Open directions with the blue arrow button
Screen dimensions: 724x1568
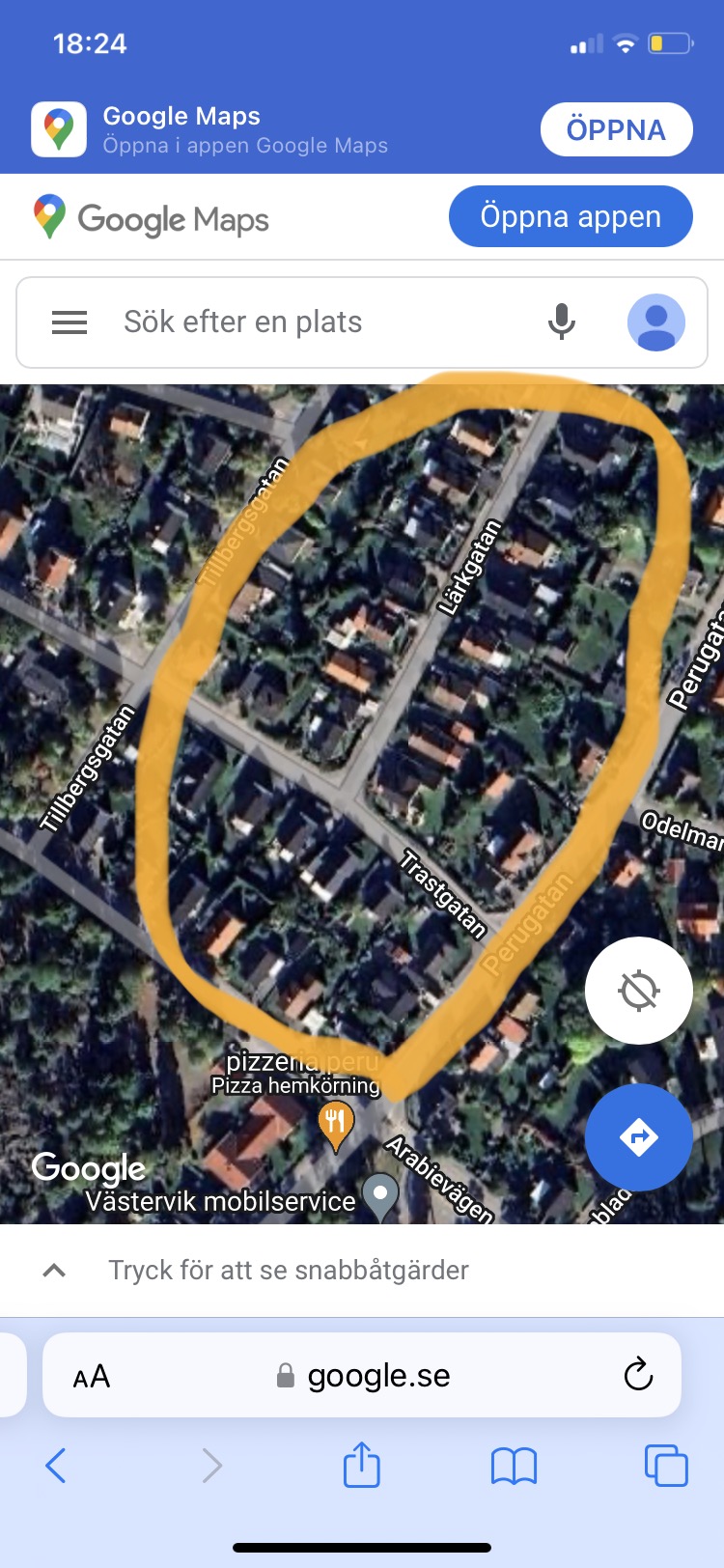tap(639, 1137)
